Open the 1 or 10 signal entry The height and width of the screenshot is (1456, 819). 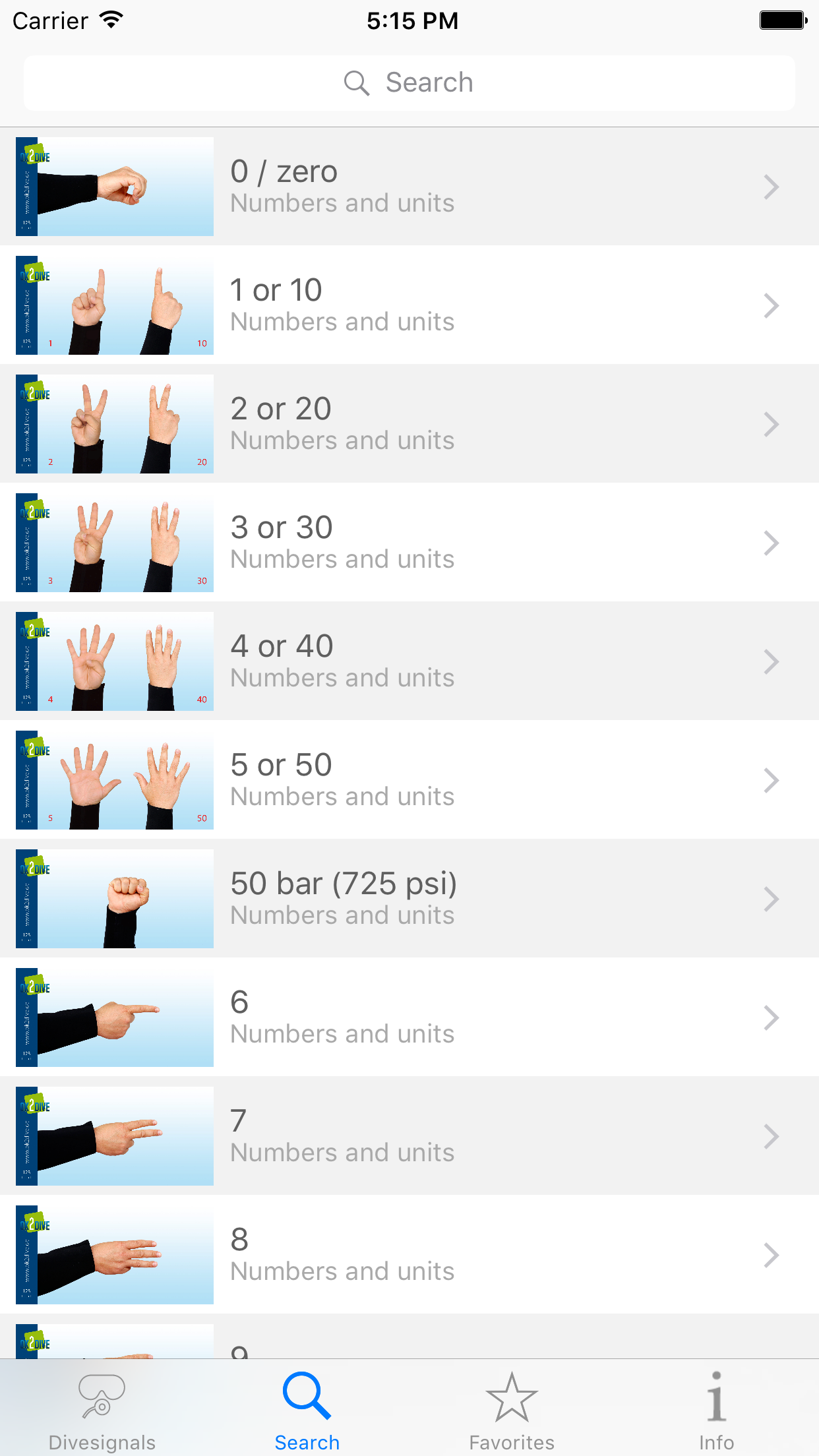(409, 305)
